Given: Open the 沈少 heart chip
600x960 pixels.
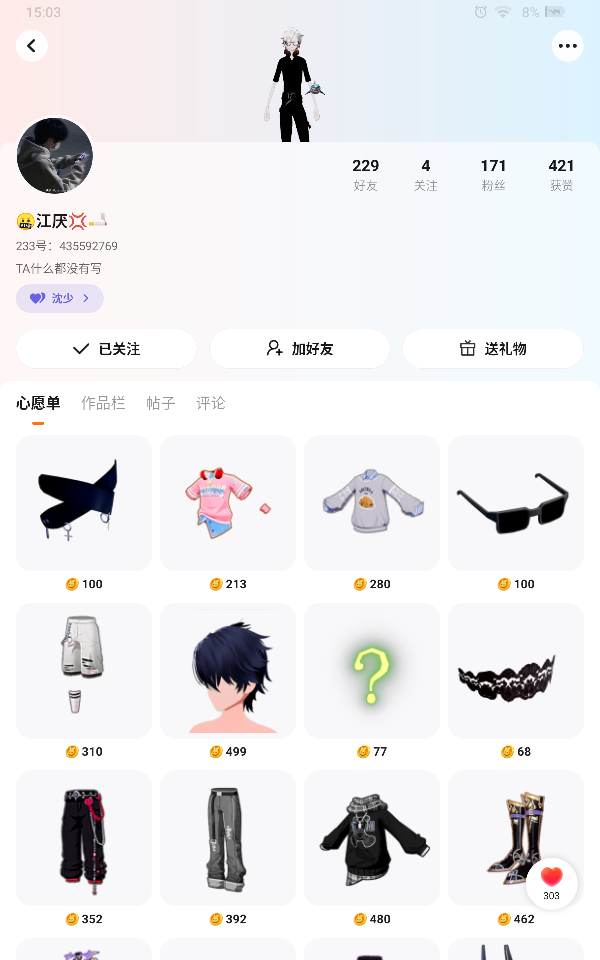Looking at the screenshot, I should [60, 298].
